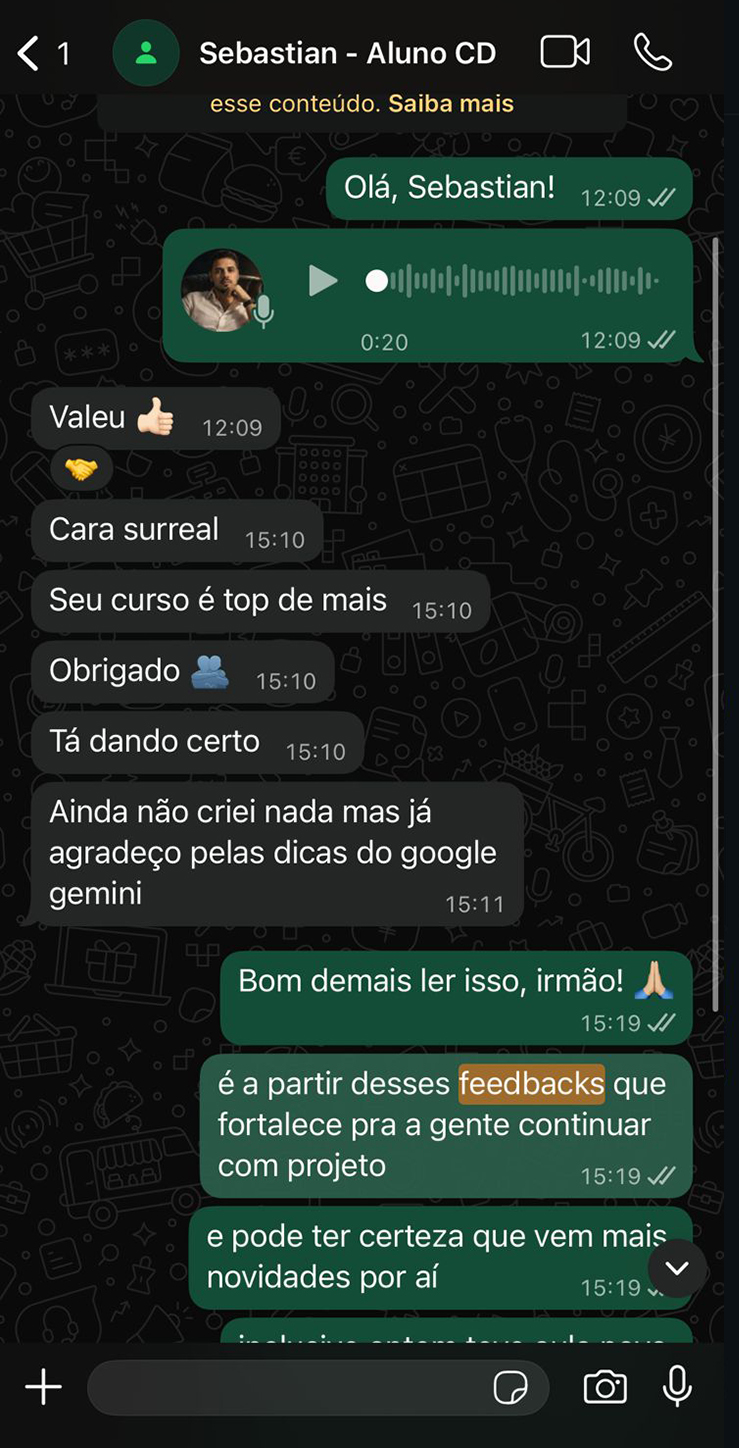Viewport: 739px width, 1448px height.
Task: Open the highlighted word feedbacks in the search result
Action: pyautogui.click(x=530, y=1083)
